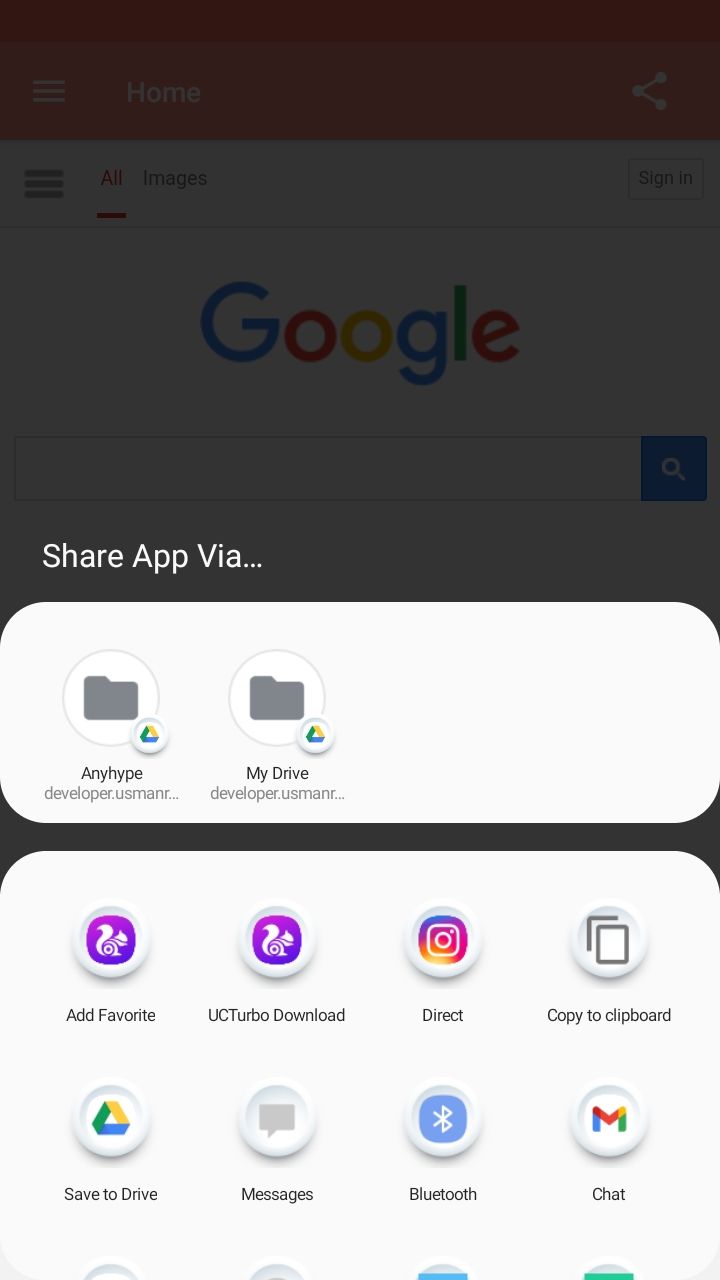Select Save to Drive
The width and height of the screenshot is (720, 1280).
111,1120
